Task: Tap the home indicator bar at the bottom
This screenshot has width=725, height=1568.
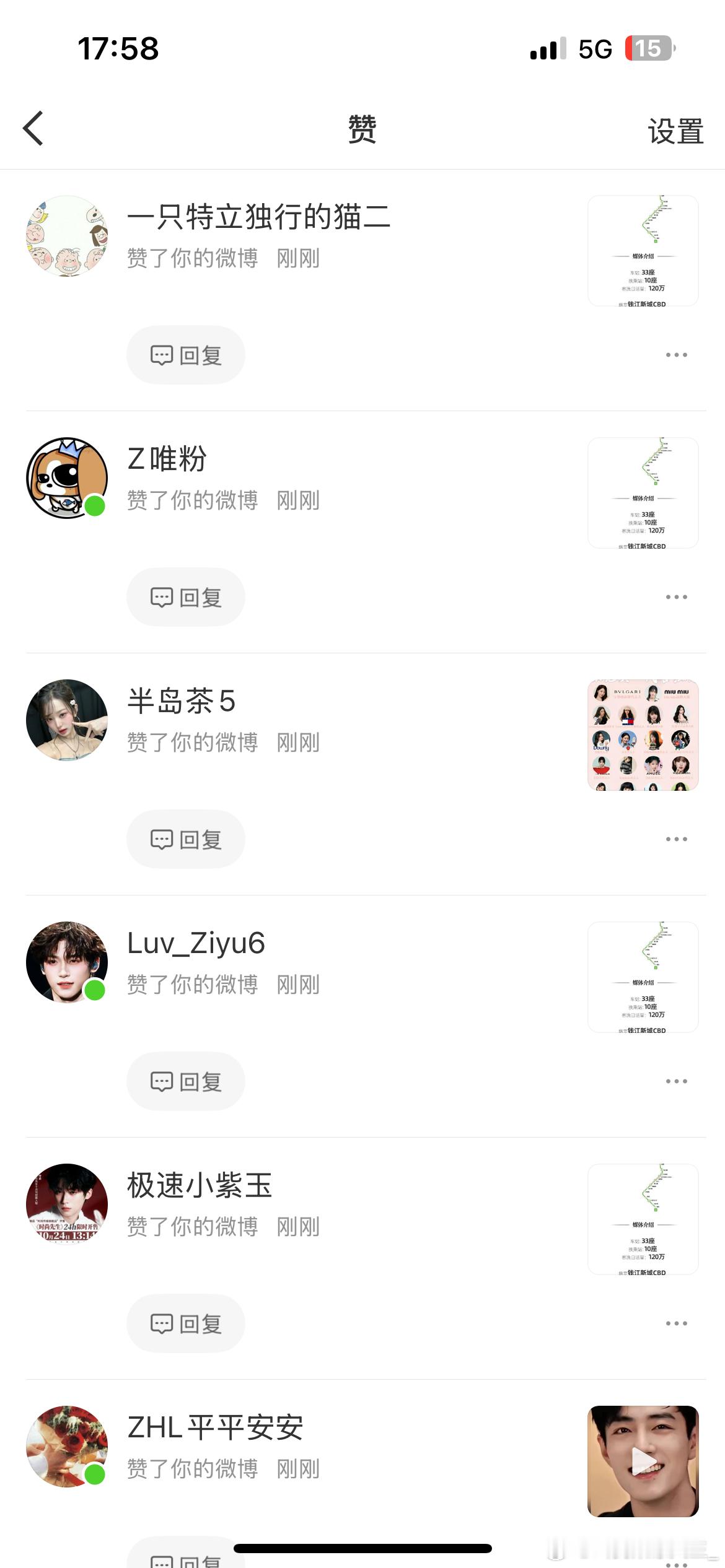Action: point(362,1549)
